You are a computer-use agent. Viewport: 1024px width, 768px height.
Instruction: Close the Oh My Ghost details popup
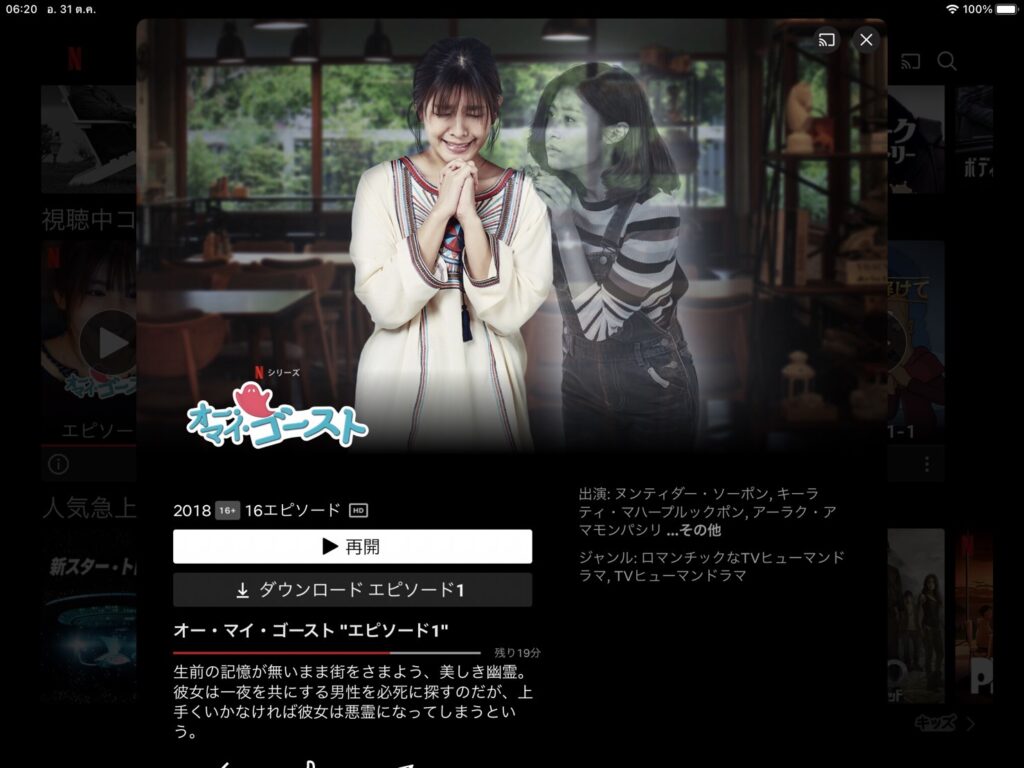[x=866, y=40]
